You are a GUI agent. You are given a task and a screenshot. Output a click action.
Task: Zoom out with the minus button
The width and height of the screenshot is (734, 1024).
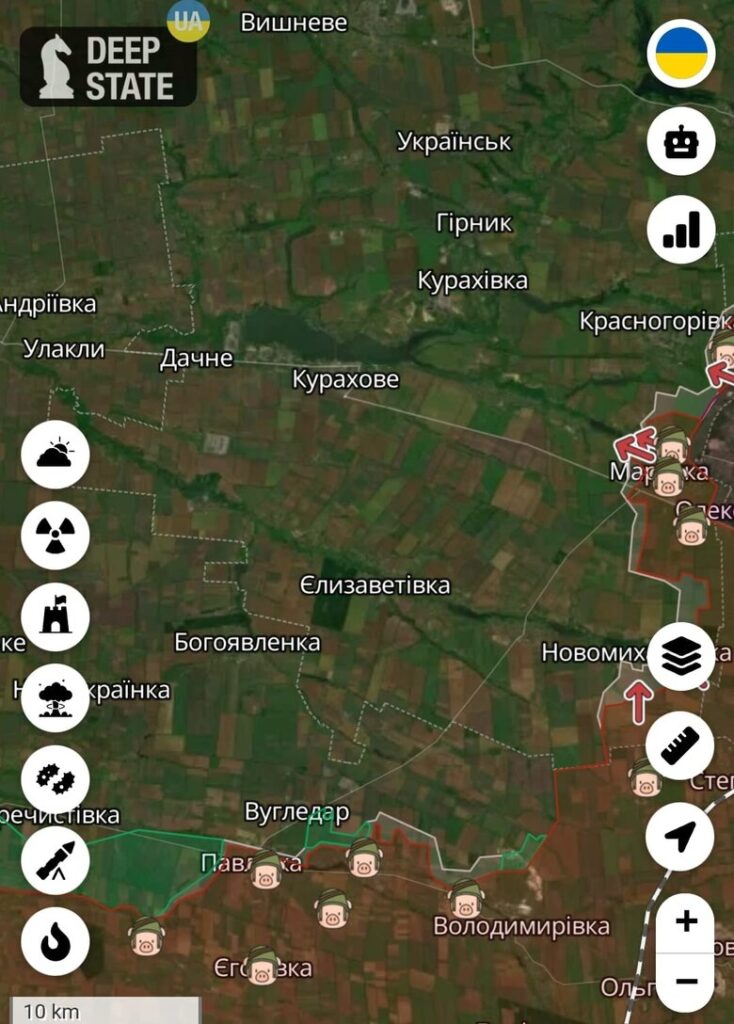(x=686, y=981)
